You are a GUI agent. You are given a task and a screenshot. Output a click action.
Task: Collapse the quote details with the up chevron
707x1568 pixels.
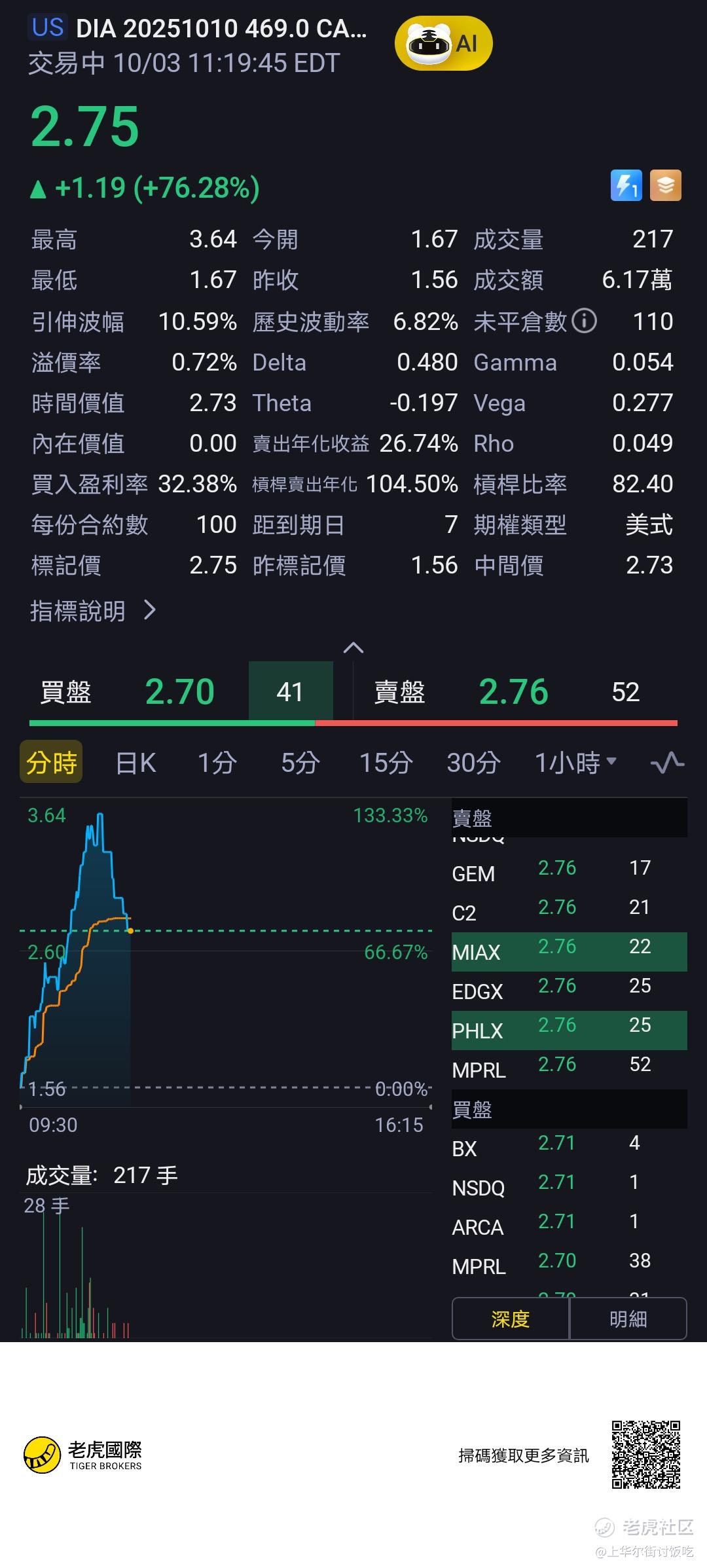tap(353, 648)
